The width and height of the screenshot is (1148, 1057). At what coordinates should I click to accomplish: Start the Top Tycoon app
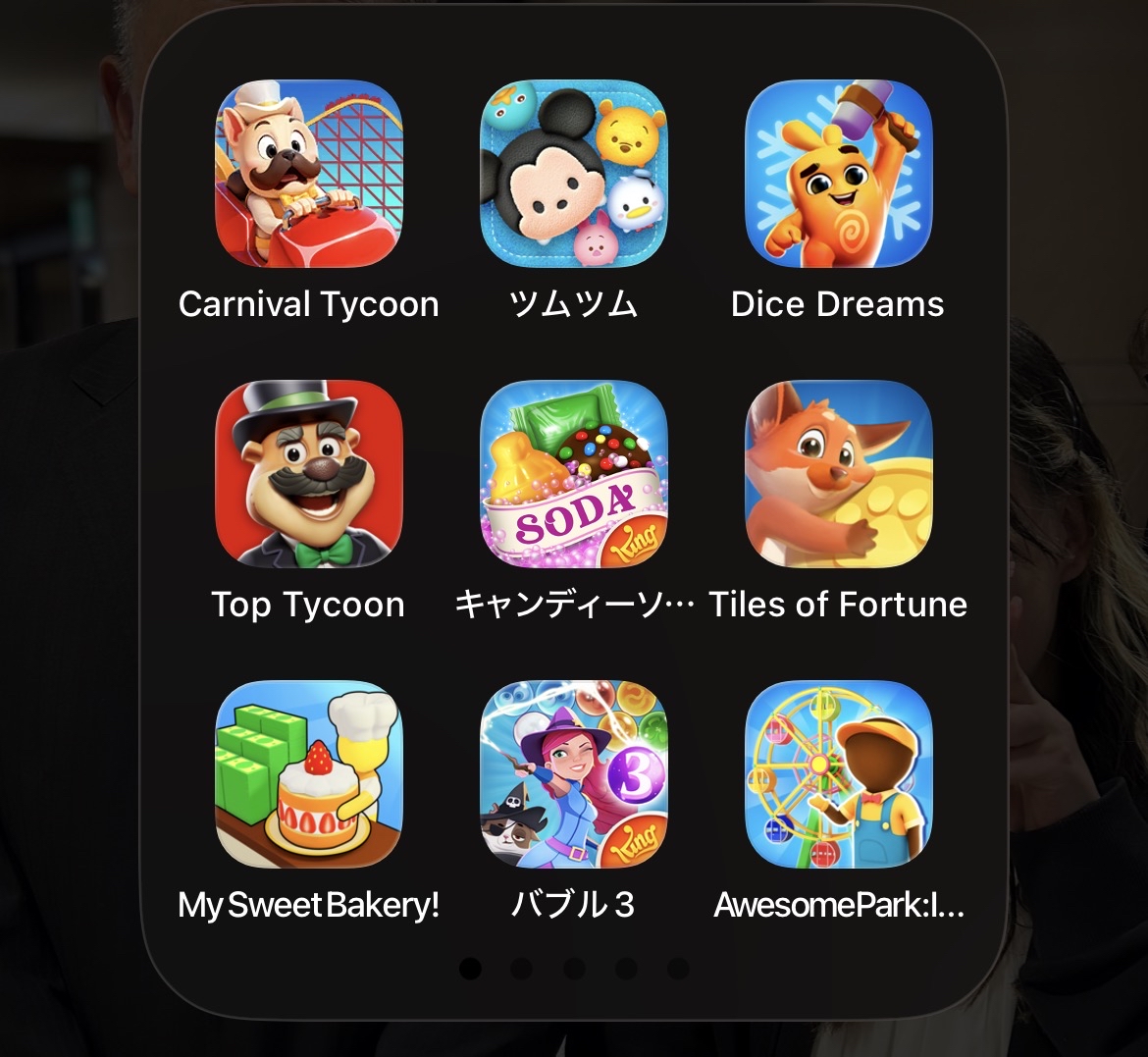[308, 474]
